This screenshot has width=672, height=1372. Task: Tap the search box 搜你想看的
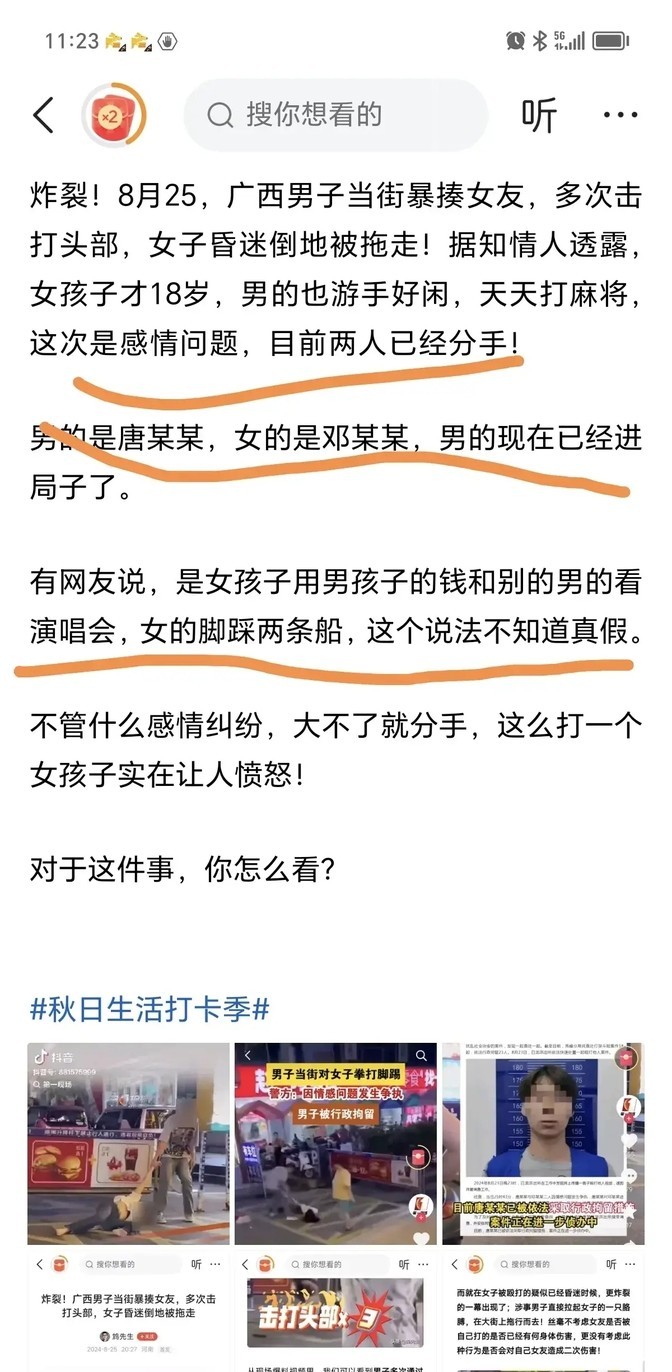tap(335, 116)
